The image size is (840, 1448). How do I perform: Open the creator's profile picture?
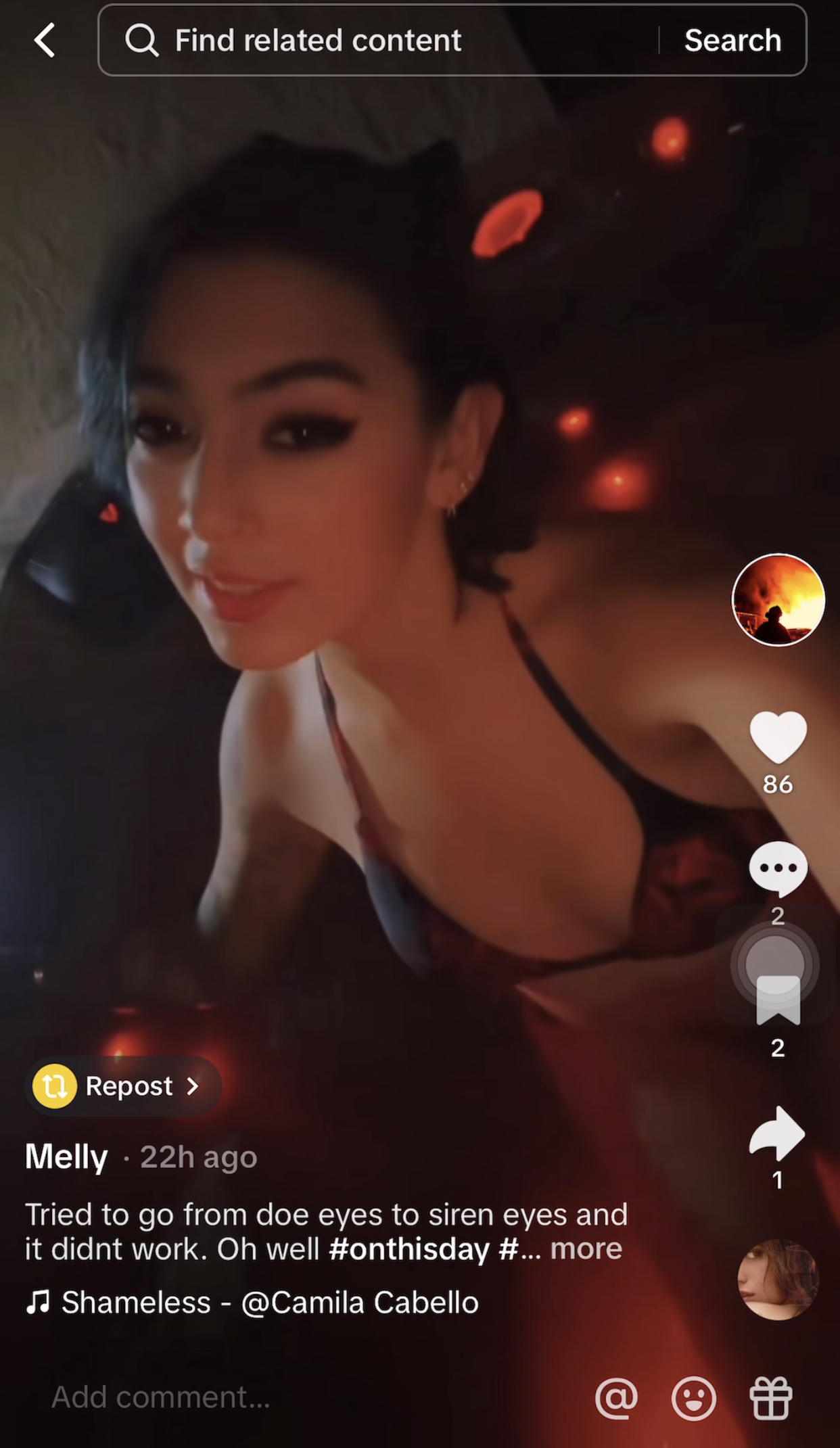click(778, 600)
